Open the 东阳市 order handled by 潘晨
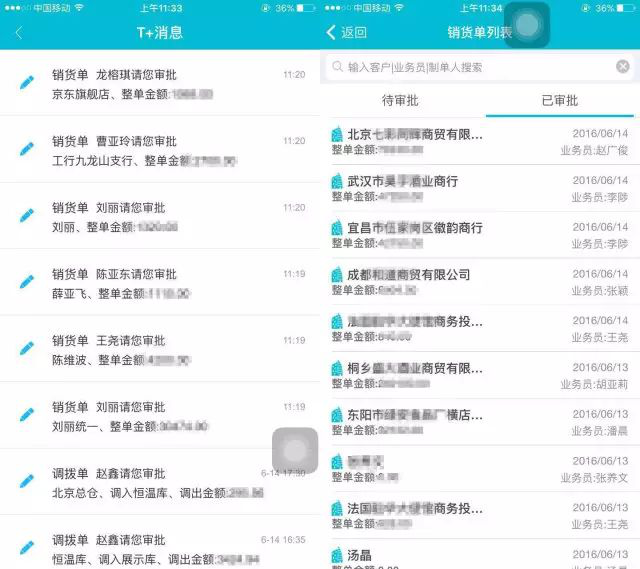This screenshot has height=569, width=640. (480, 422)
